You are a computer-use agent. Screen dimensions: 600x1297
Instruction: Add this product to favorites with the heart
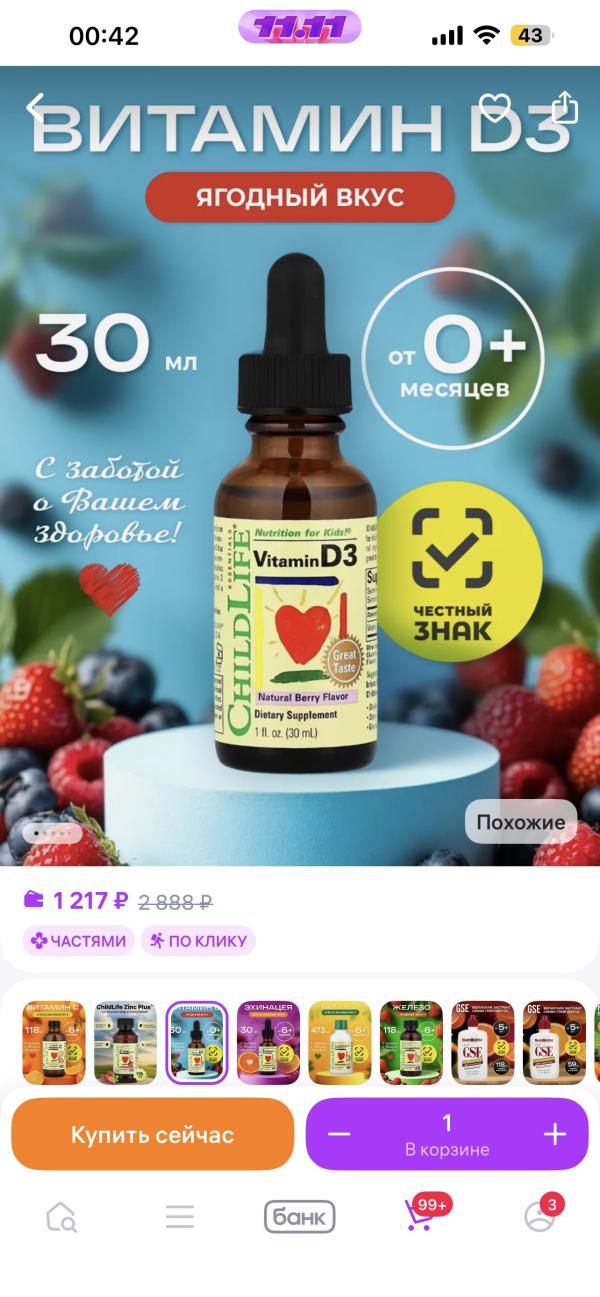click(x=494, y=107)
